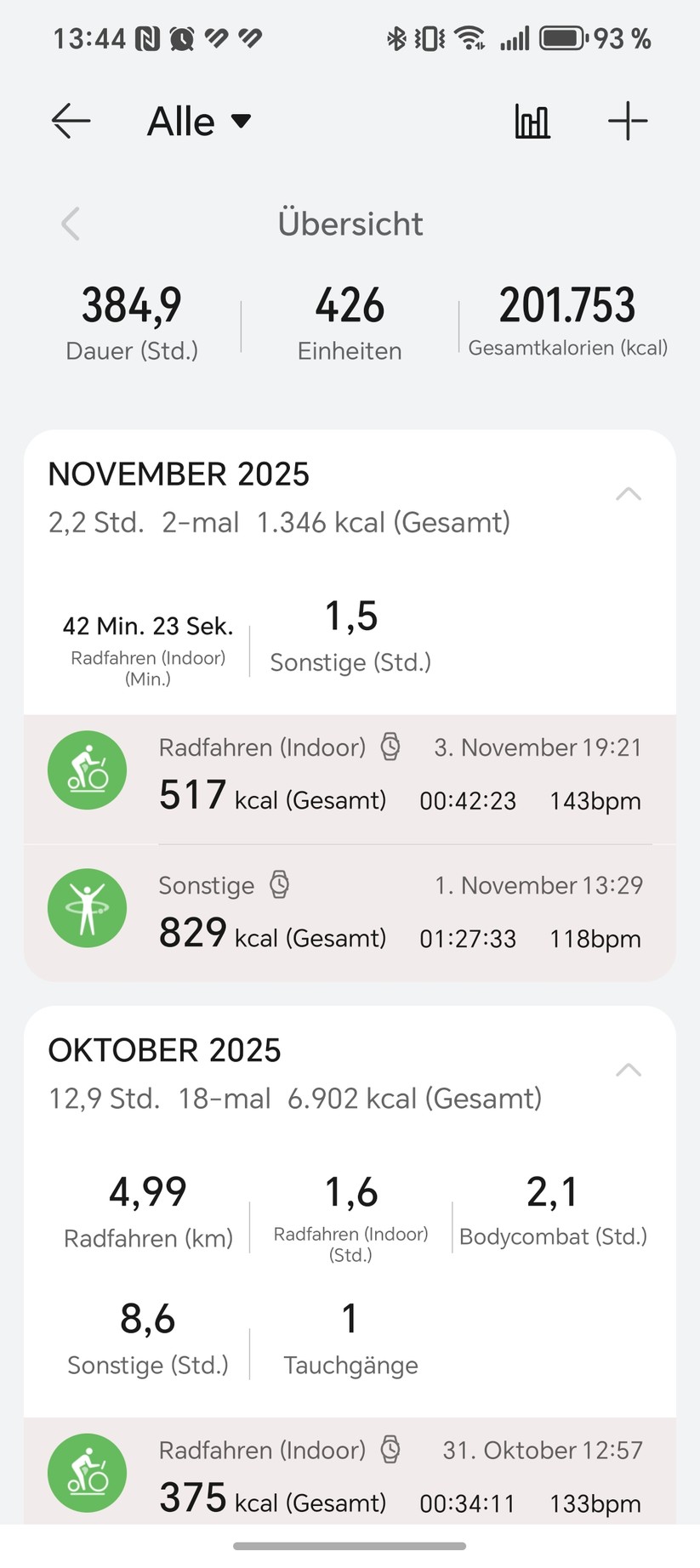Open the Alle filter dropdown
This screenshot has height=1568, width=700.
pos(197,121)
